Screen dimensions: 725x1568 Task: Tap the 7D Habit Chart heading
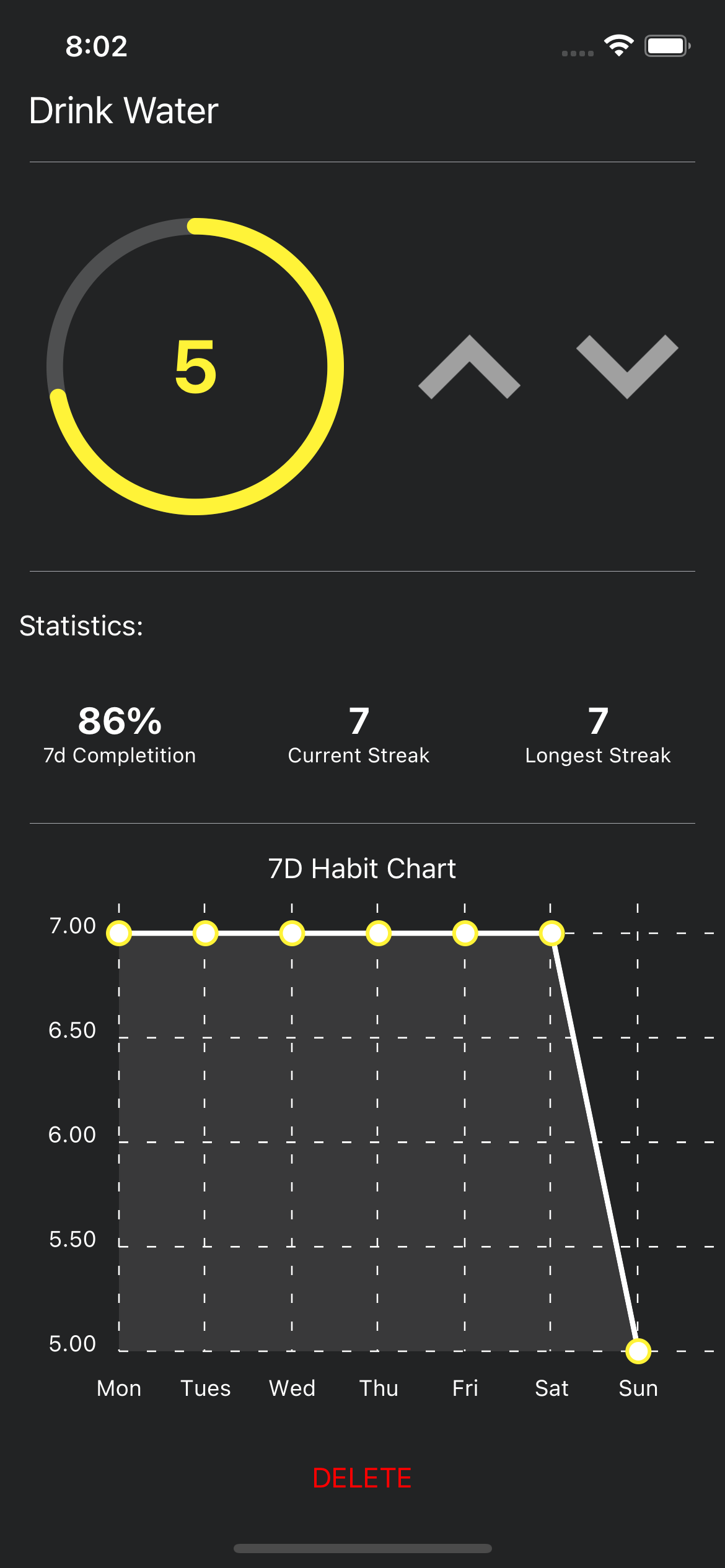[x=362, y=868]
